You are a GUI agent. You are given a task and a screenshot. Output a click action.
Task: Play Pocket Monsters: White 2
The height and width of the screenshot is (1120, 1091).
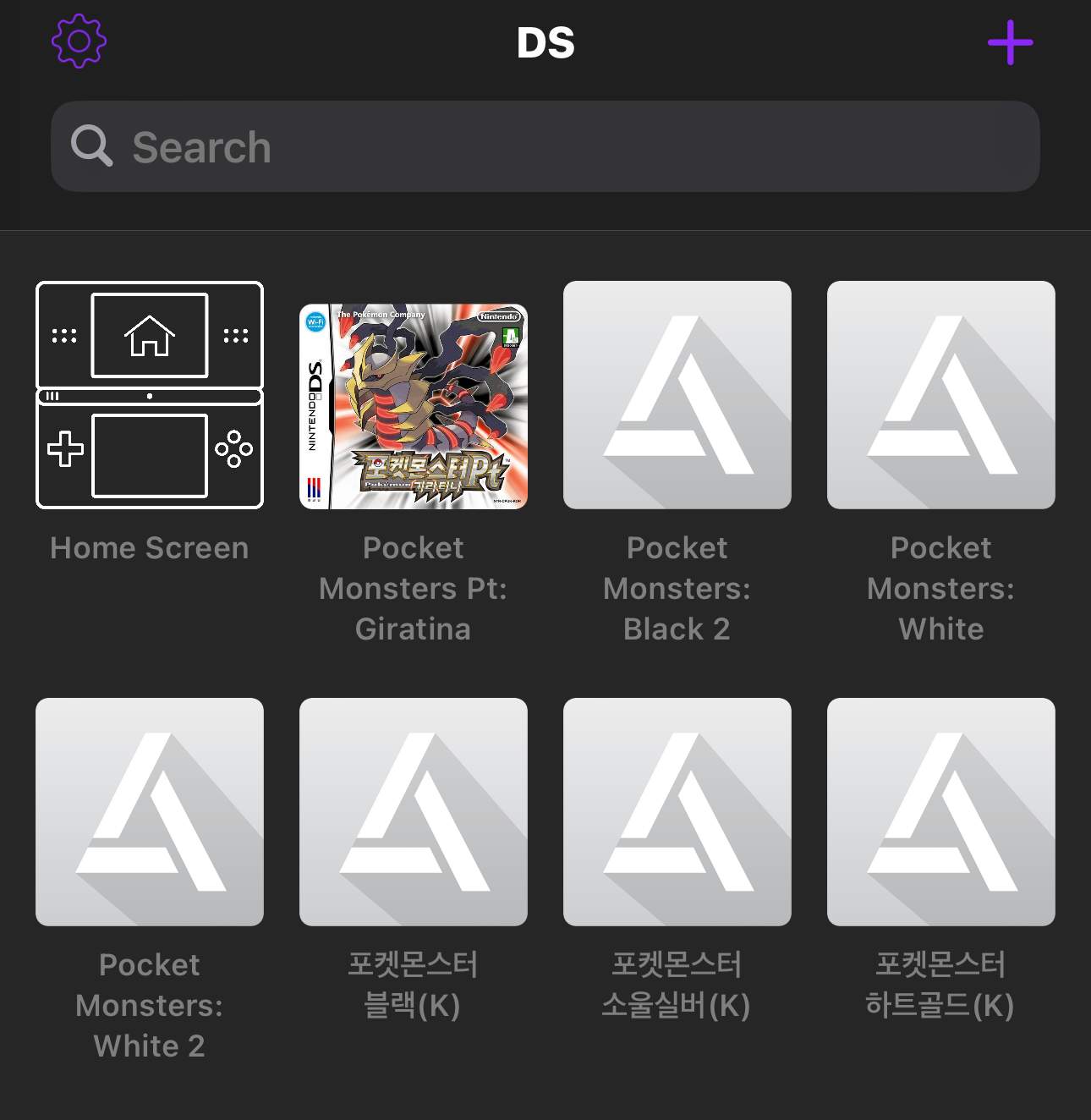point(150,812)
